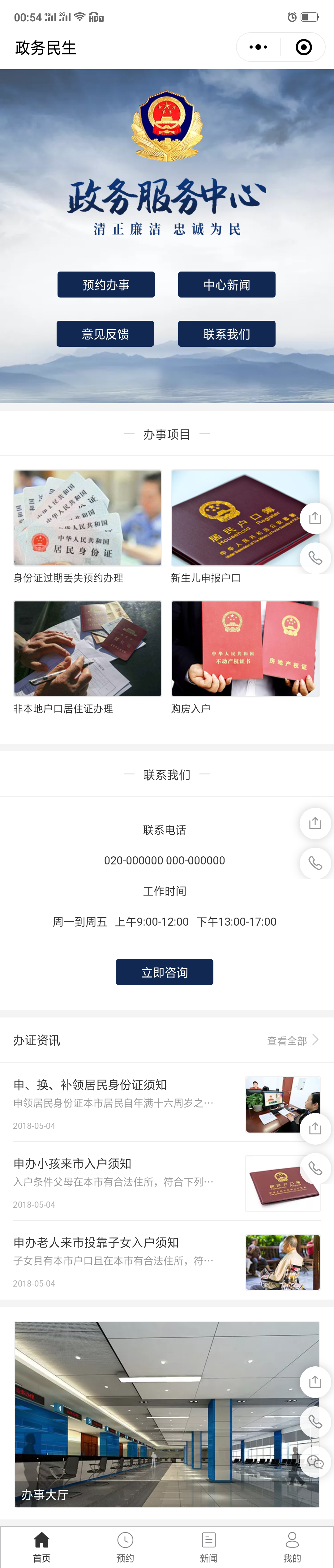This screenshot has width=334, height=1568.
Task: Select the 意见反馈 button
Action: [105, 334]
